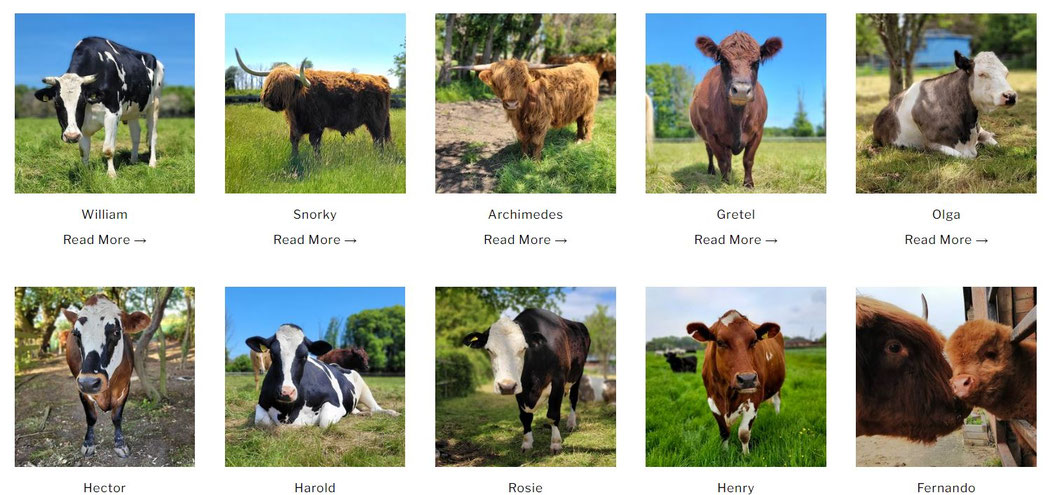Select the Archimedes photo tile
The height and width of the screenshot is (495, 1050).
click(x=525, y=103)
